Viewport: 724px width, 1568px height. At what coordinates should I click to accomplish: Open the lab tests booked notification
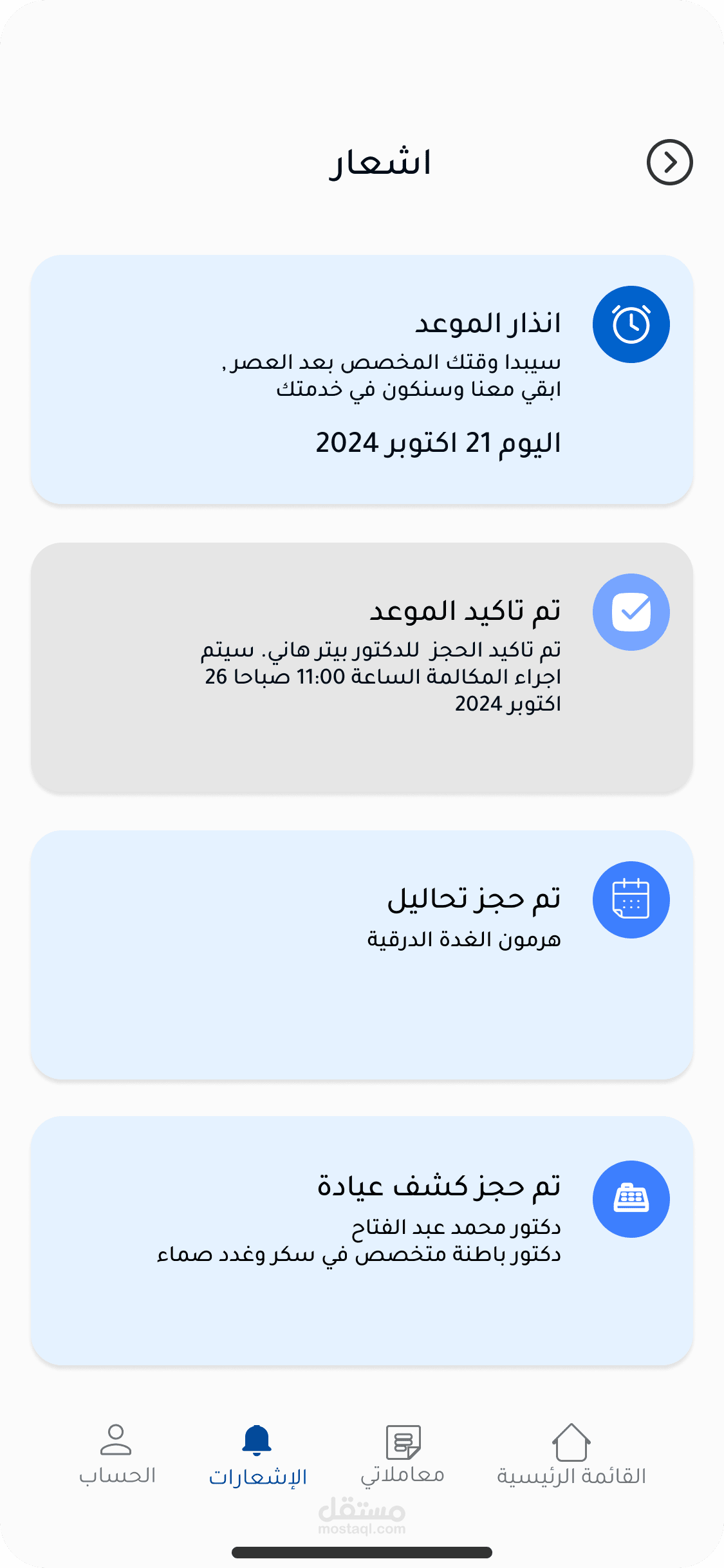(x=362, y=955)
